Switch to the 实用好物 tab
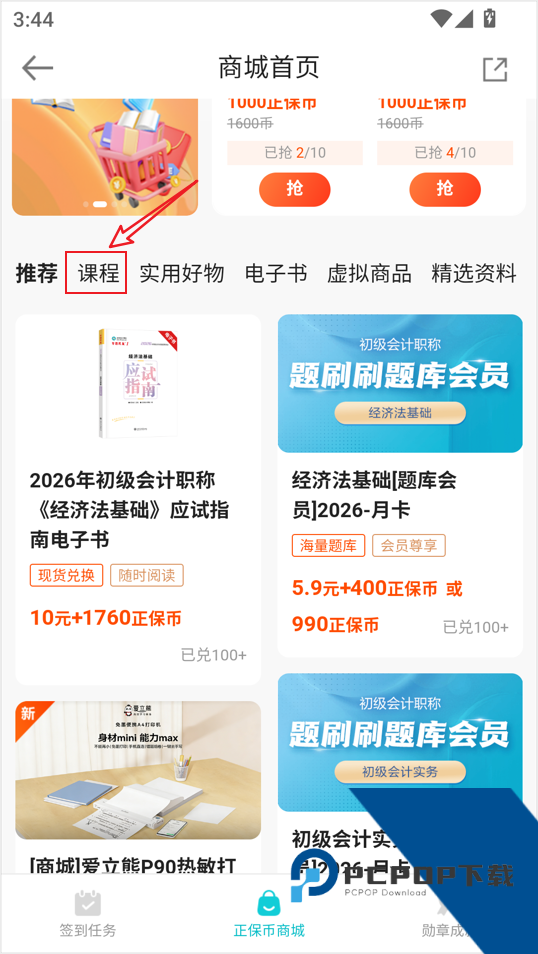This screenshot has height=954, width=538. coord(182,273)
